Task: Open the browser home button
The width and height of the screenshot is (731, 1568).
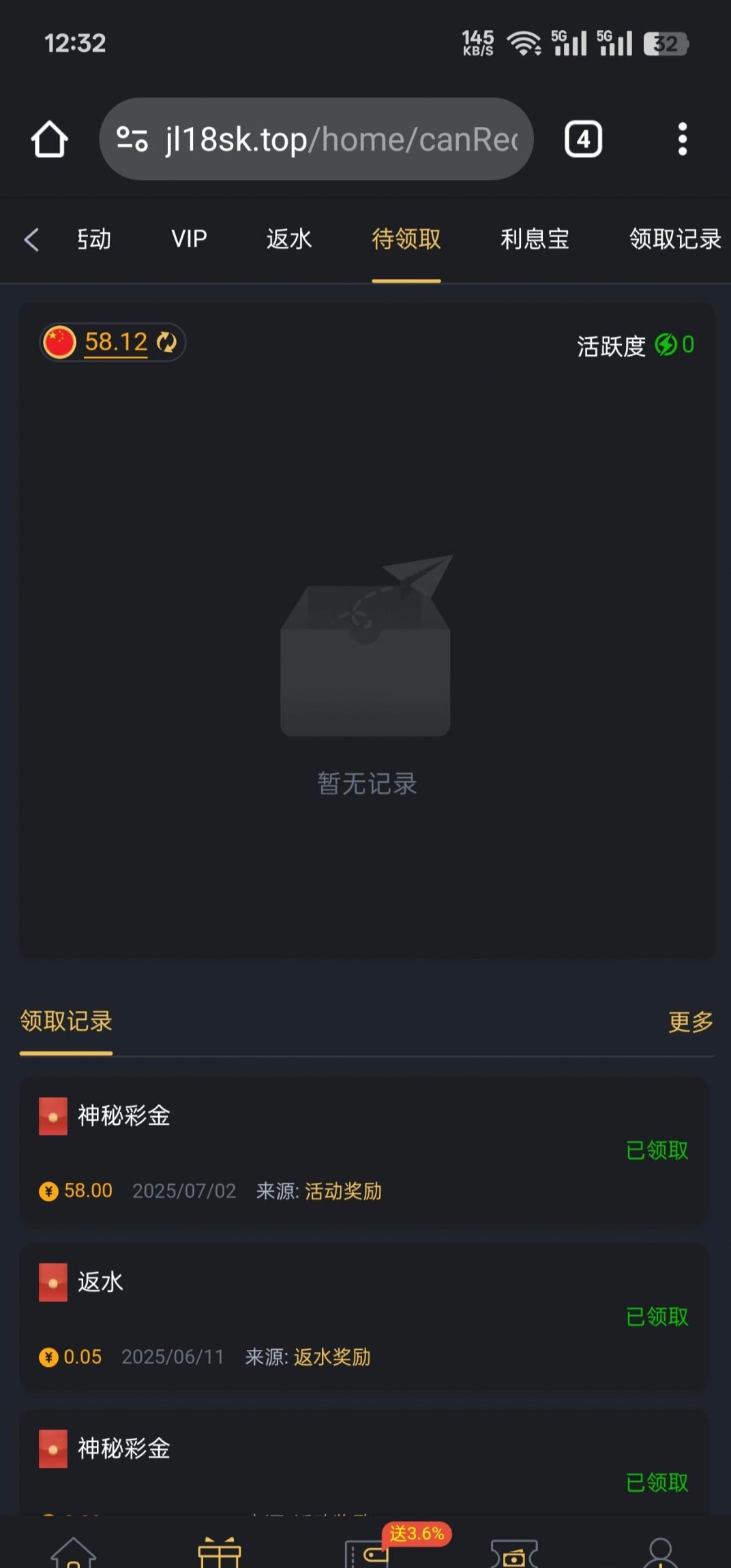Action: pyautogui.click(x=50, y=140)
